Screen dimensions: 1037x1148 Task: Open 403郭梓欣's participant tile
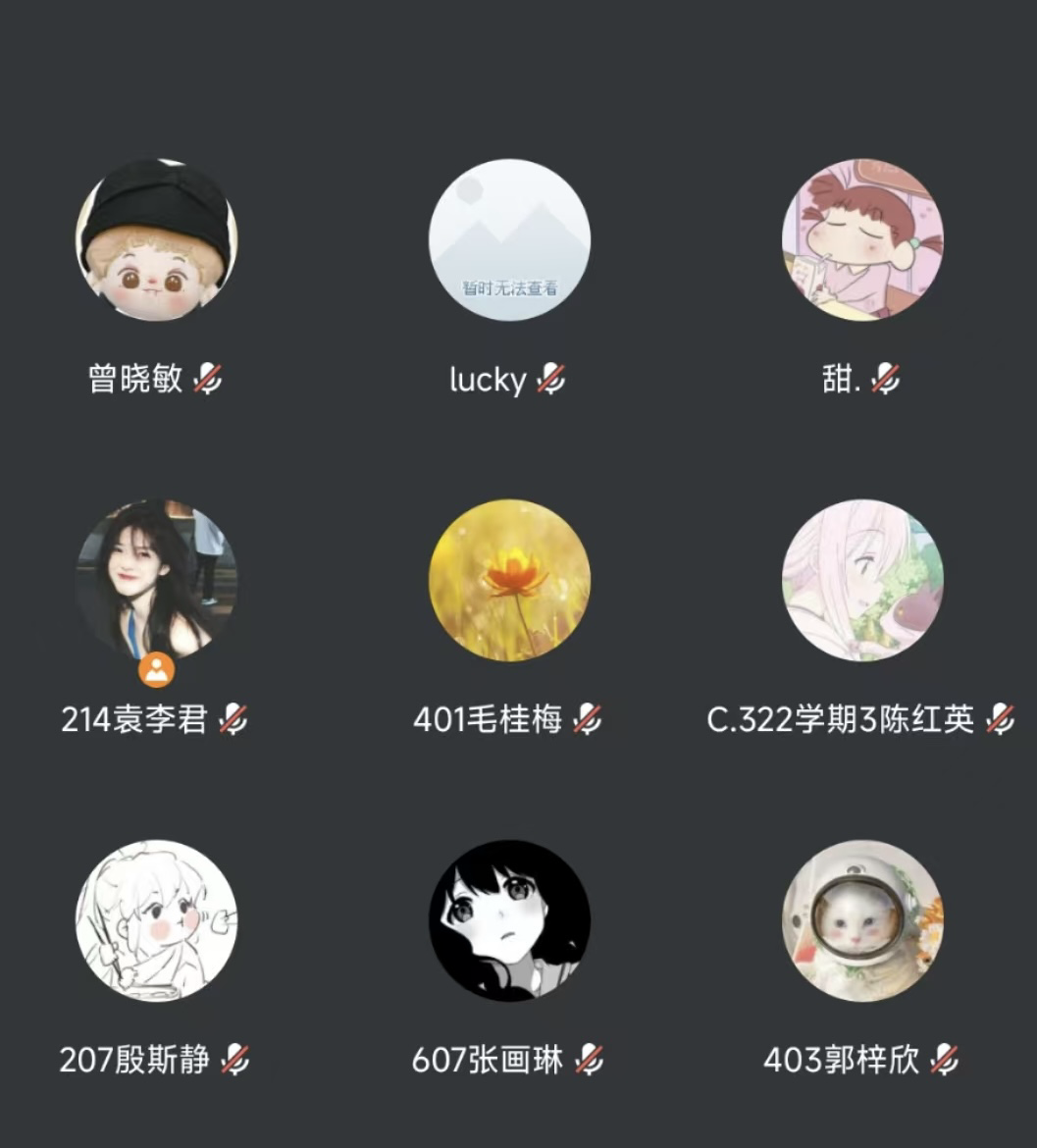[x=861, y=920]
